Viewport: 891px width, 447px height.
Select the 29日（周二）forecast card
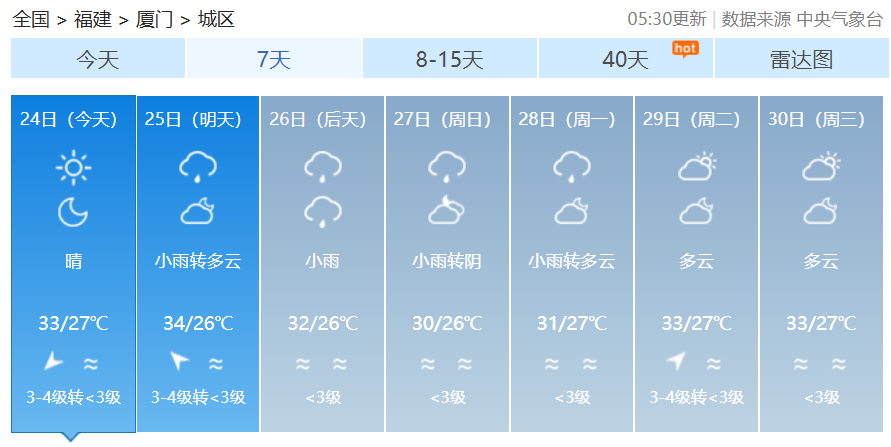tap(696, 263)
